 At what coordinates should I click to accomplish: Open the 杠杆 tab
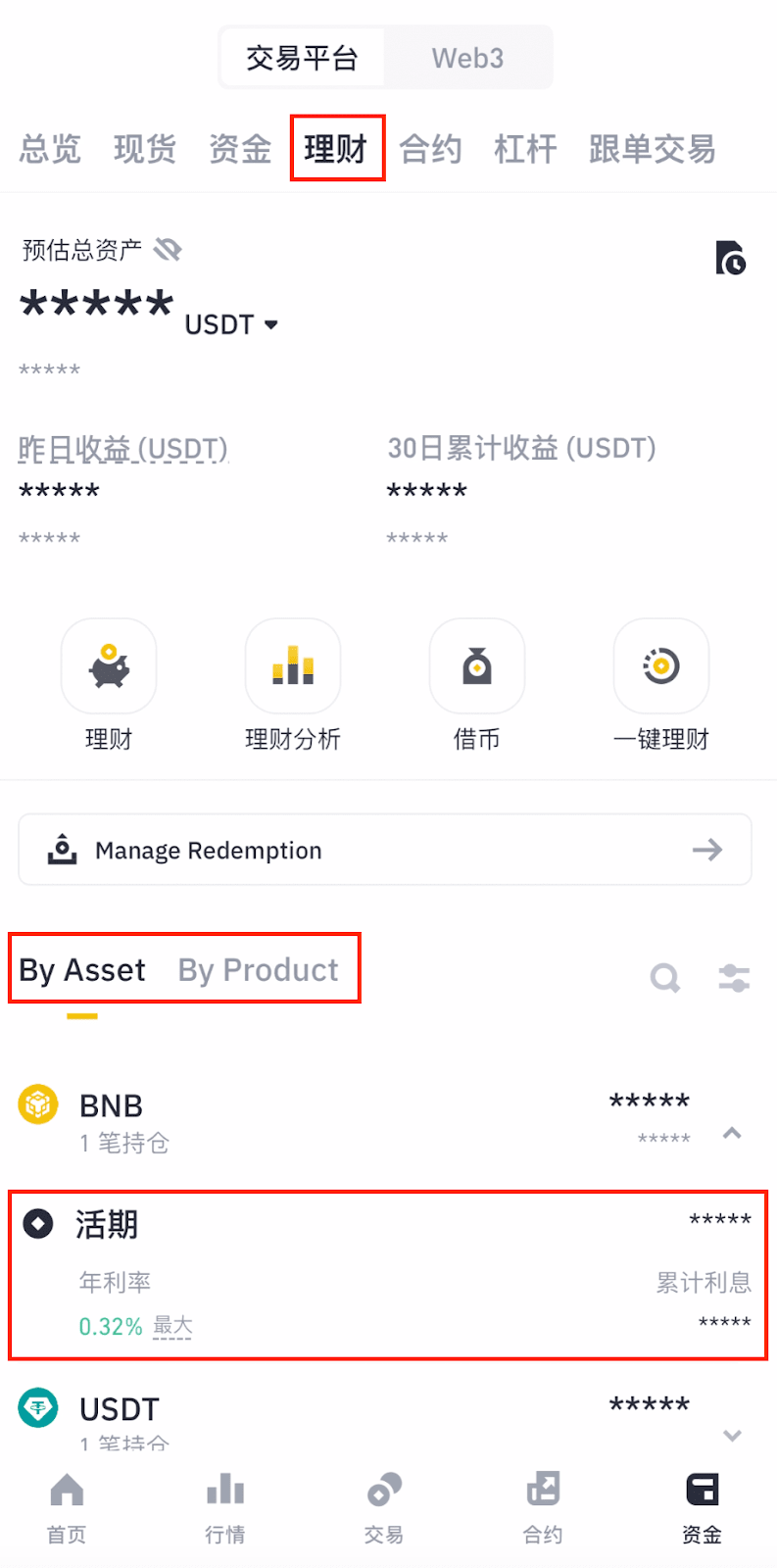(525, 149)
